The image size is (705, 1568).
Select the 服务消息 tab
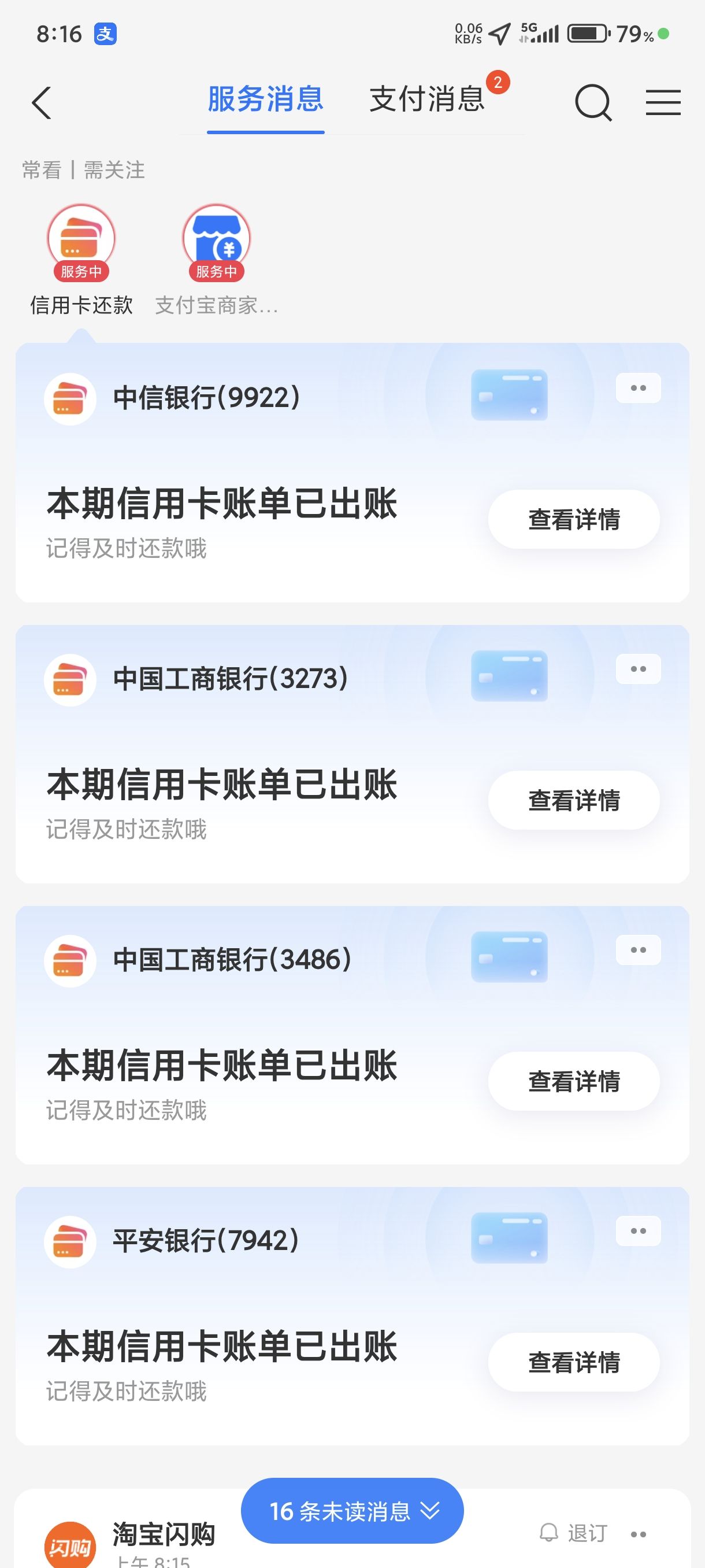click(265, 100)
